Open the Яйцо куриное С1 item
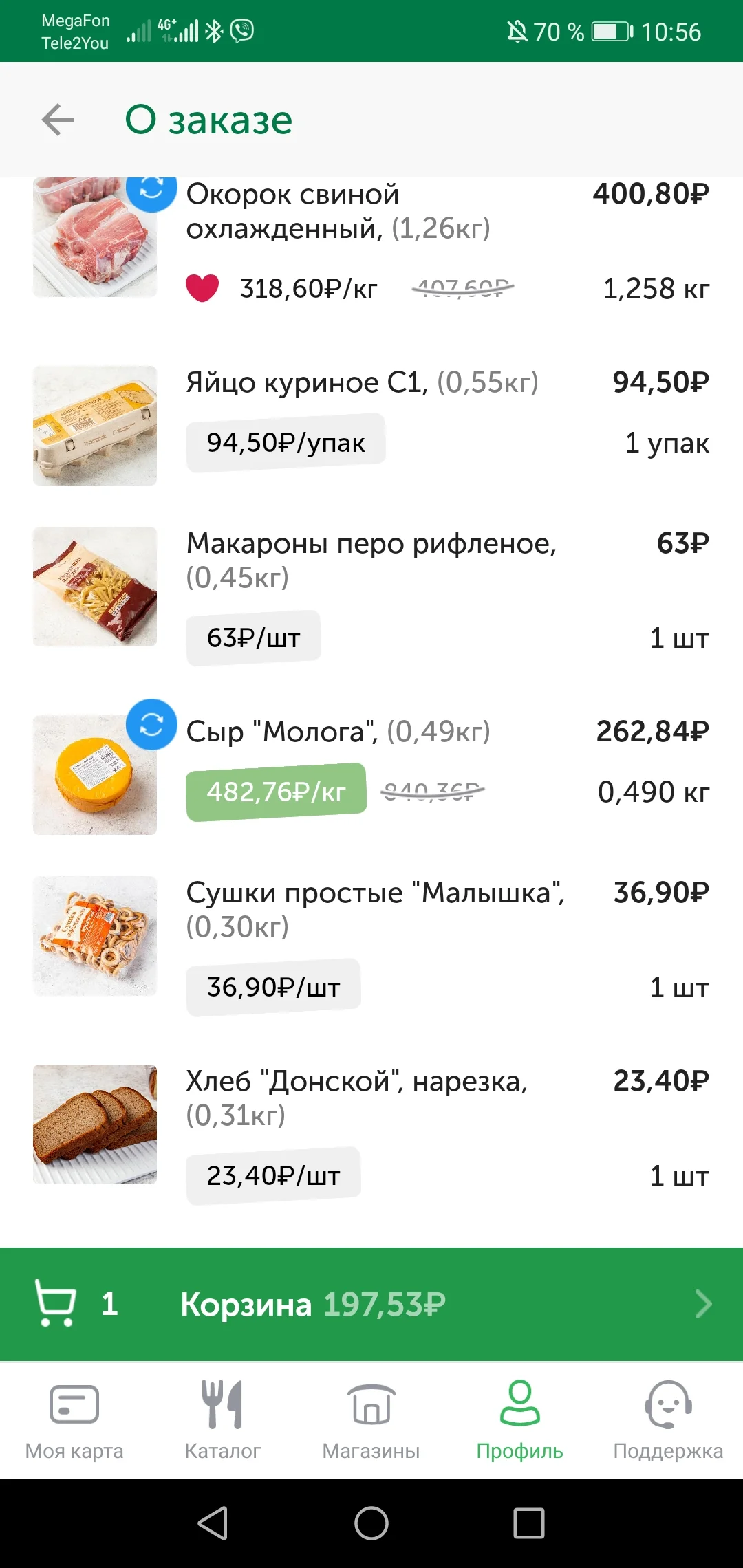Viewport: 743px width, 1568px height. pyautogui.click(x=362, y=383)
